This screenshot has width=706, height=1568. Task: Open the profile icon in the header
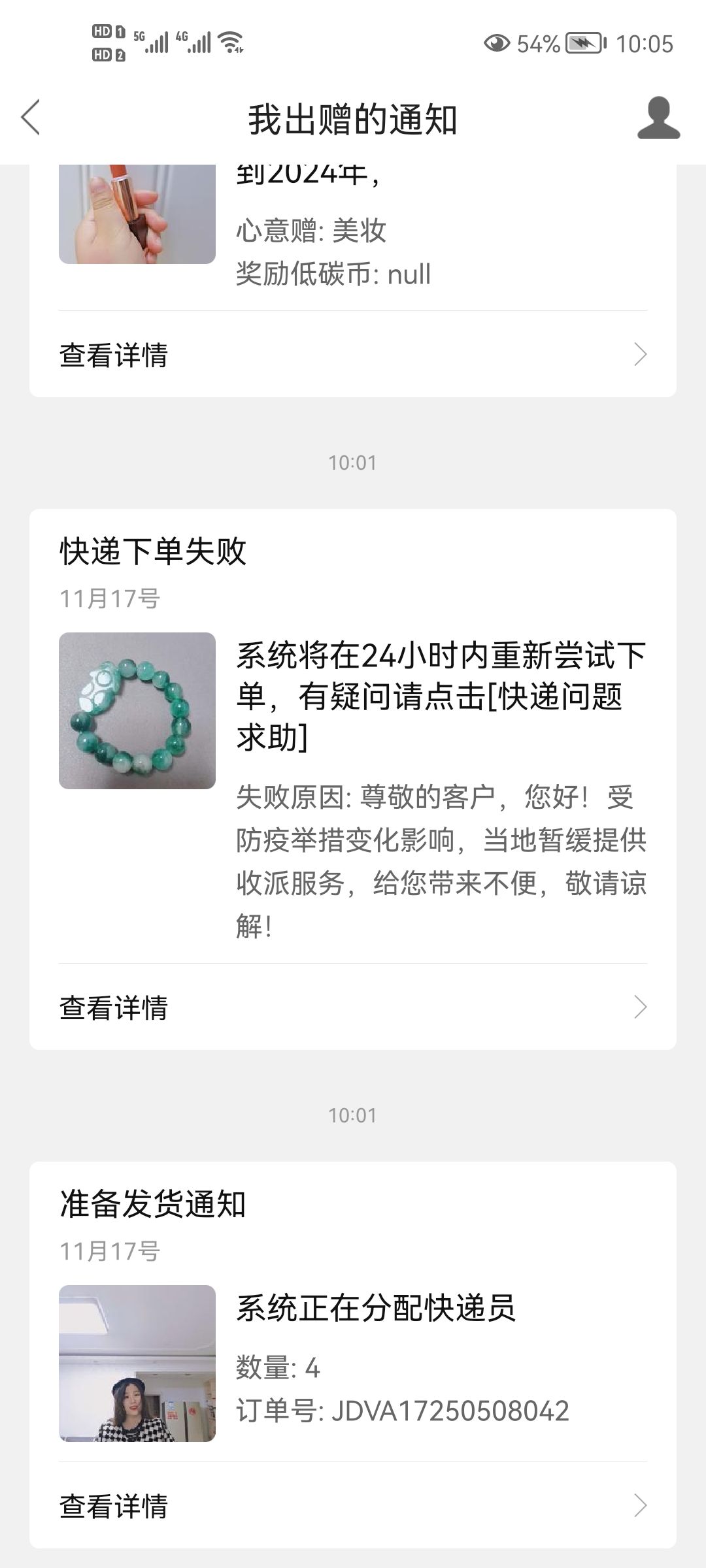[x=658, y=118]
